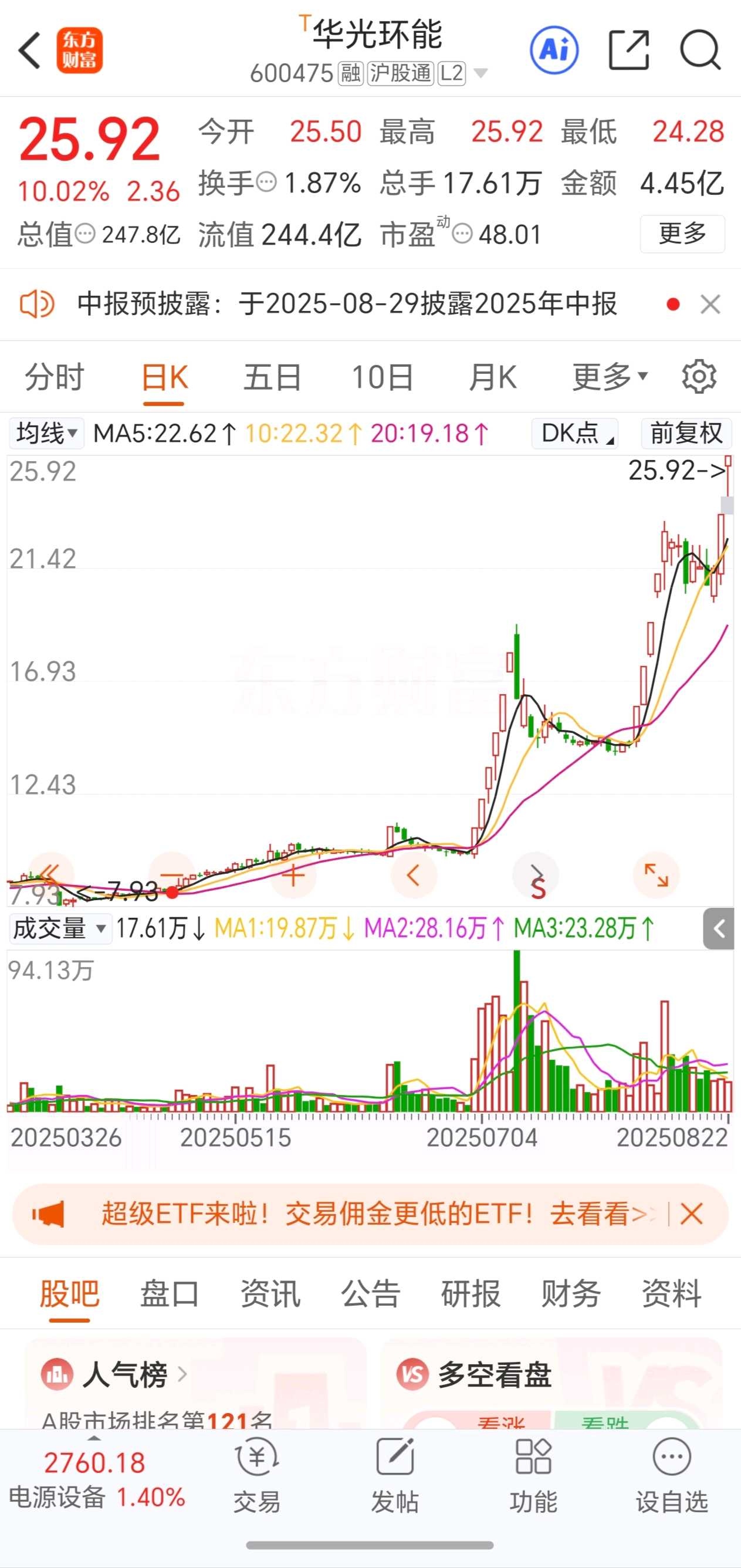This screenshot has width=741, height=1568.
Task: Switch to the 月K chart tab
Action: [x=493, y=377]
